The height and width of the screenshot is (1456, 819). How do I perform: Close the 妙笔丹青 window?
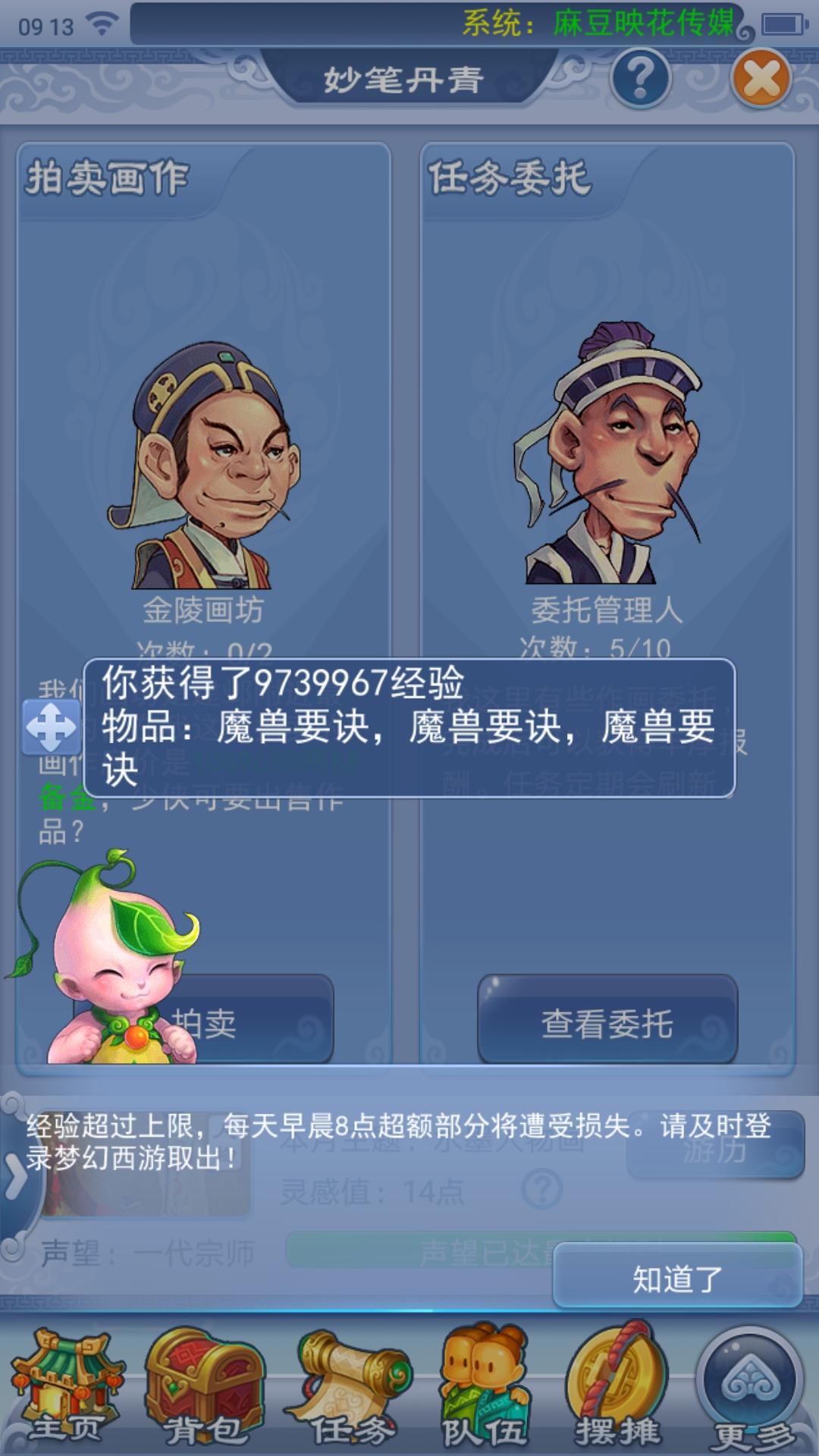coord(761,77)
